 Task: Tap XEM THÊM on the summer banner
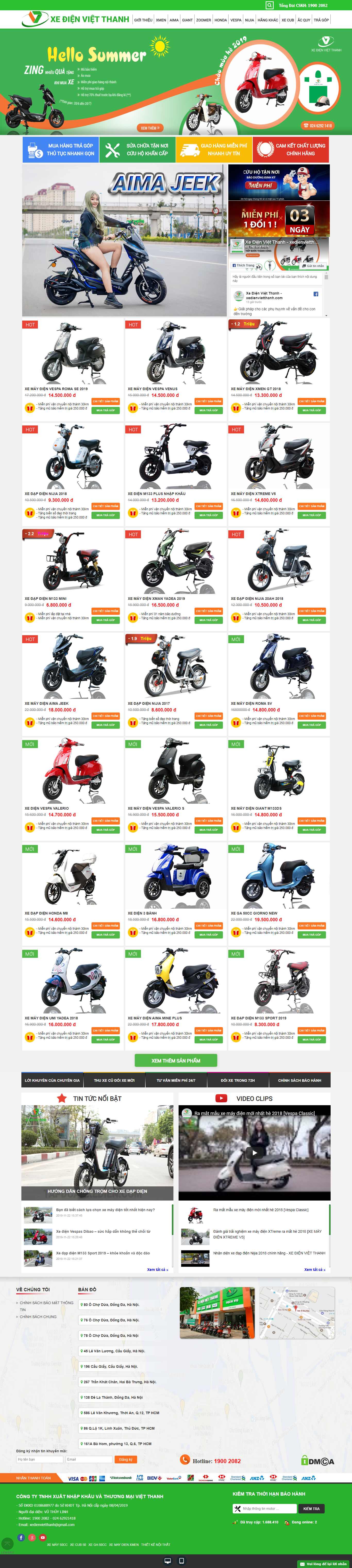(149, 128)
